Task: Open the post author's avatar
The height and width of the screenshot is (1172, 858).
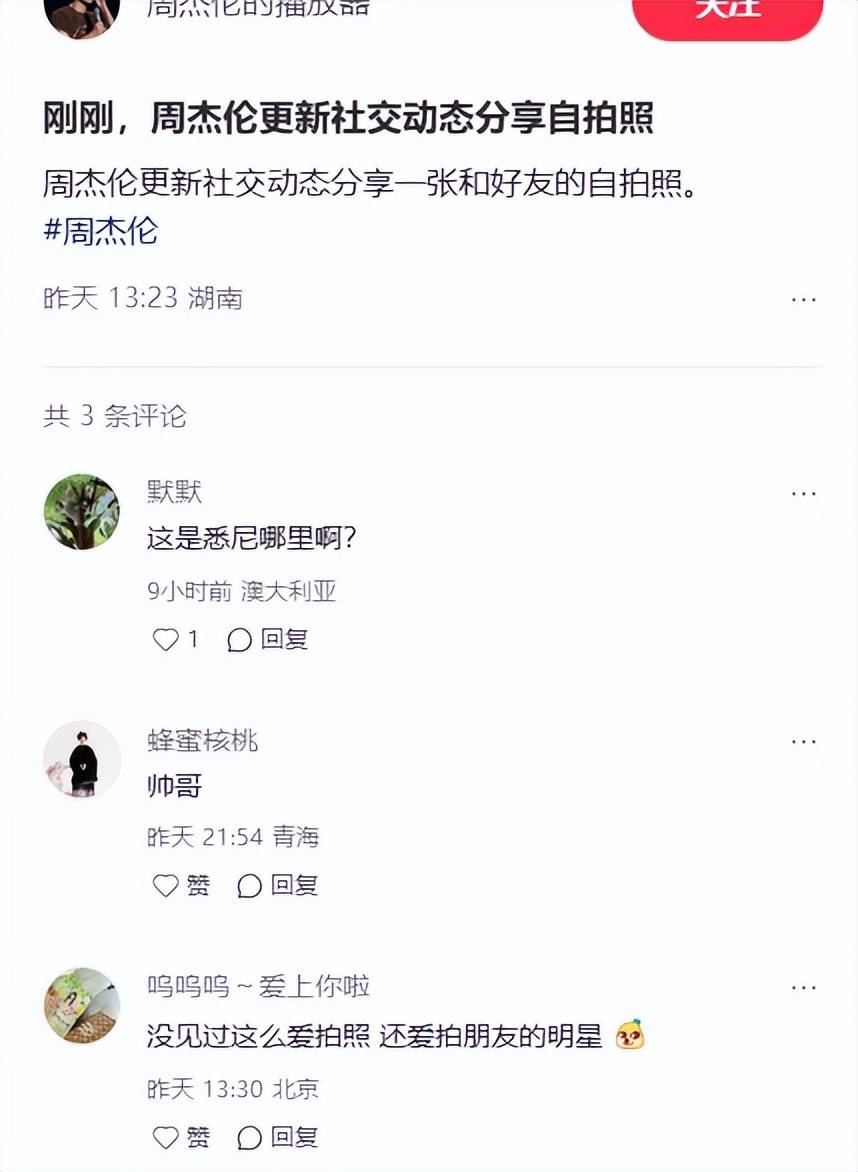Action: [82, 12]
